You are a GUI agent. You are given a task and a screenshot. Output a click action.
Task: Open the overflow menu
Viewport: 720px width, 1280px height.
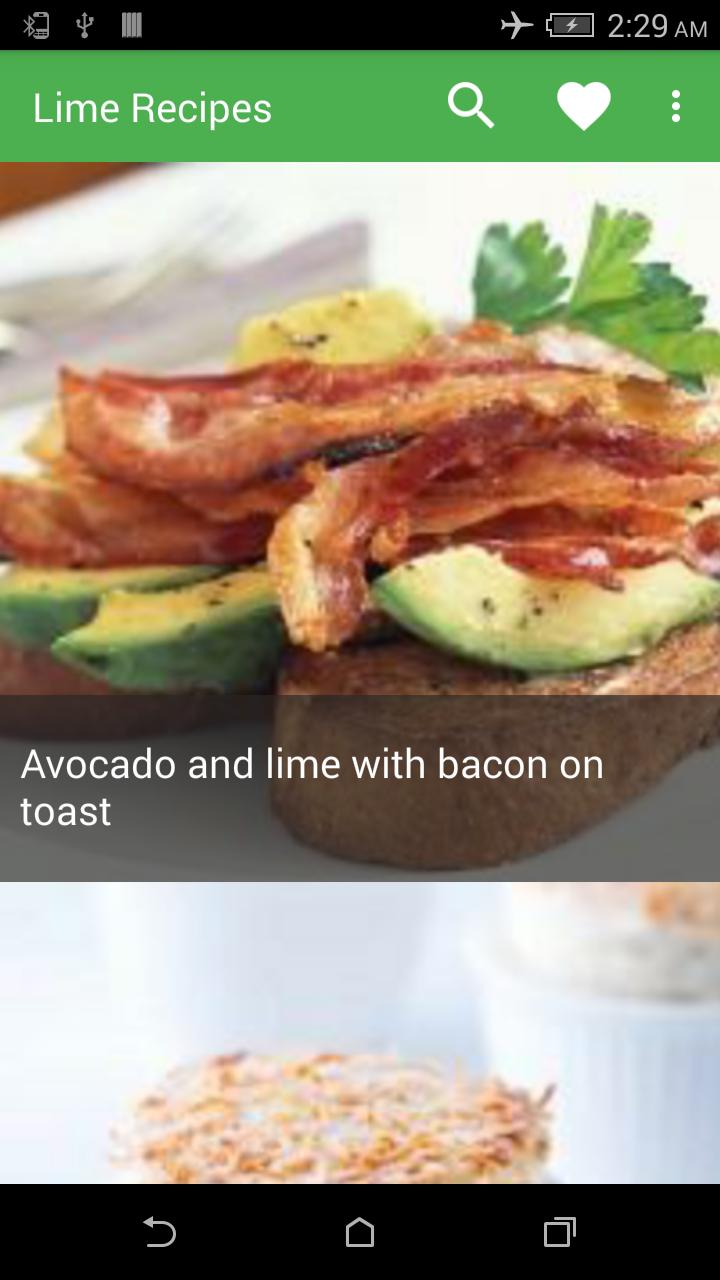point(675,105)
